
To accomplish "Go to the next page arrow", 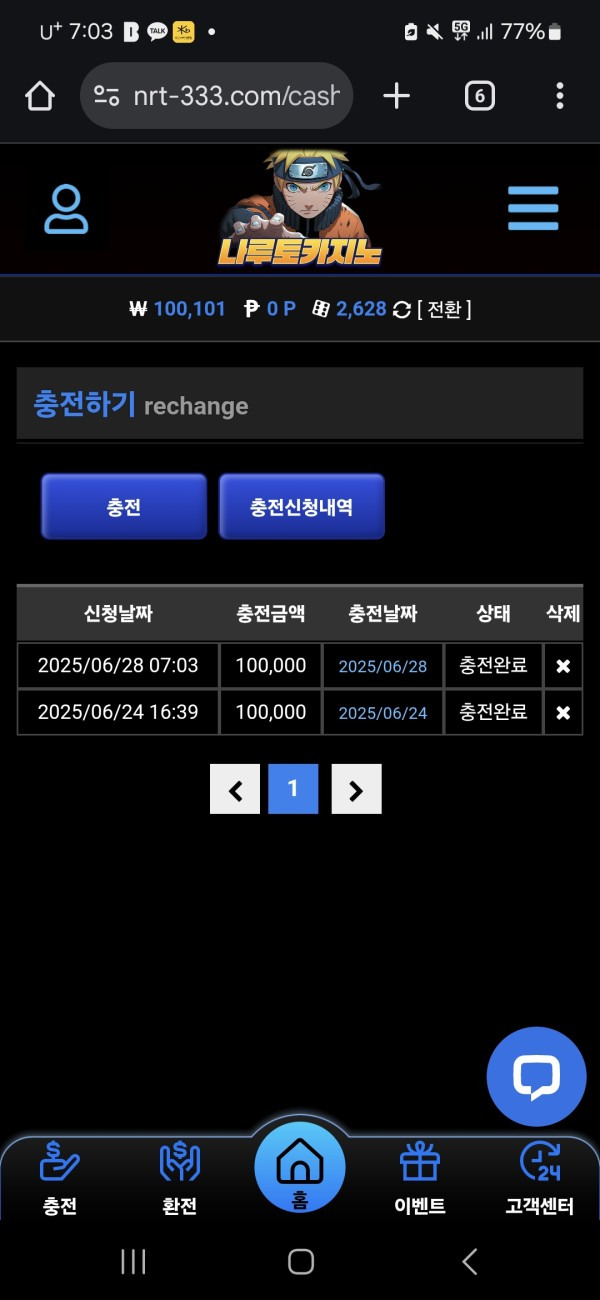I will coord(356,789).
